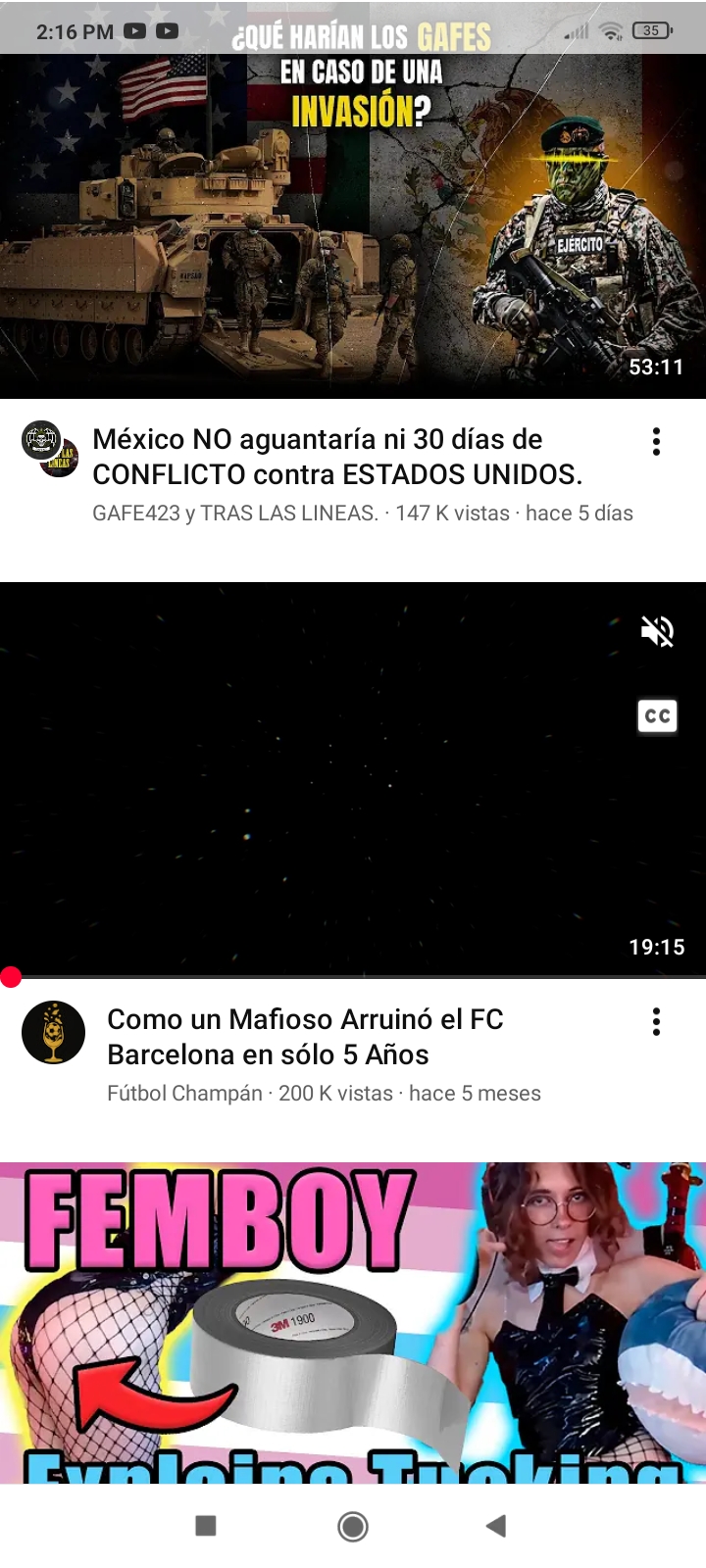Open the Como un Mafioso Arruinó video title
The width and height of the screenshot is (706, 1568).
pos(305,1036)
